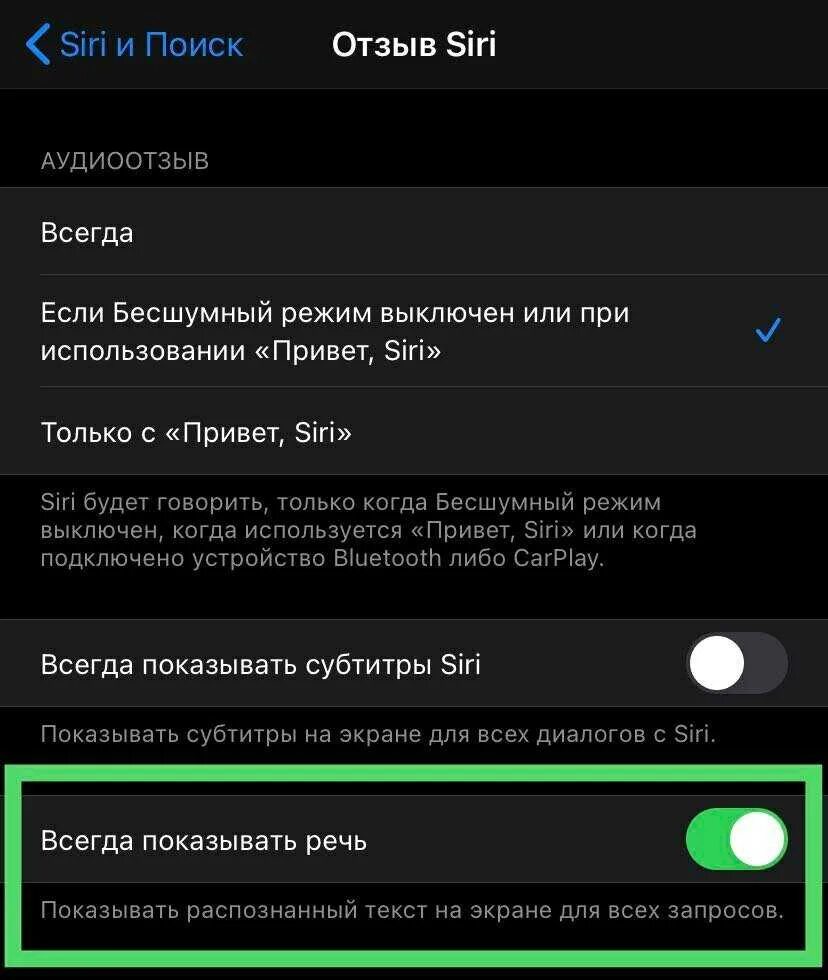The height and width of the screenshot is (980, 828).
Task: Turn off Всегда показывать речь
Action: pos(737,839)
